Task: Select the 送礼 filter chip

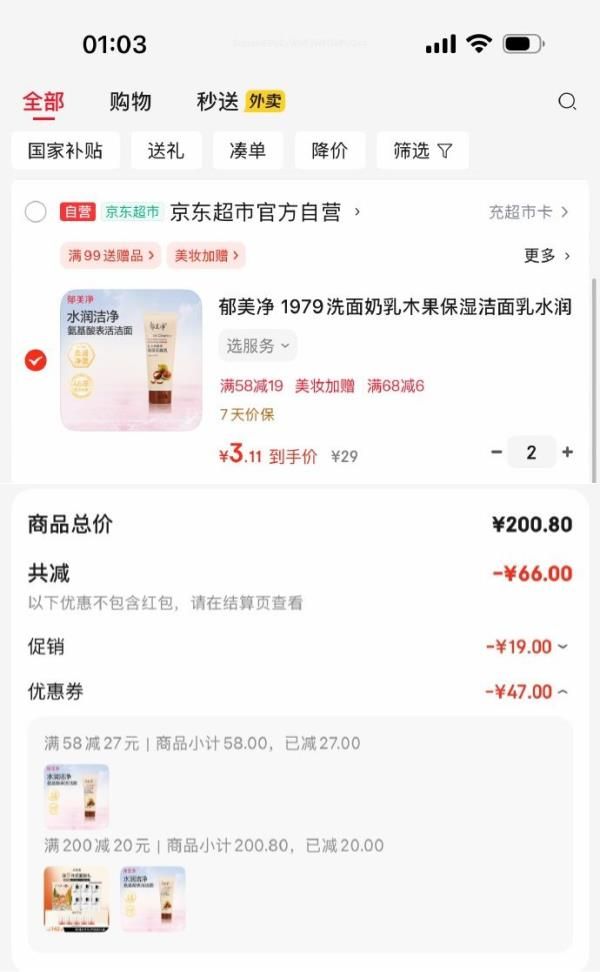Action: (x=166, y=151)
